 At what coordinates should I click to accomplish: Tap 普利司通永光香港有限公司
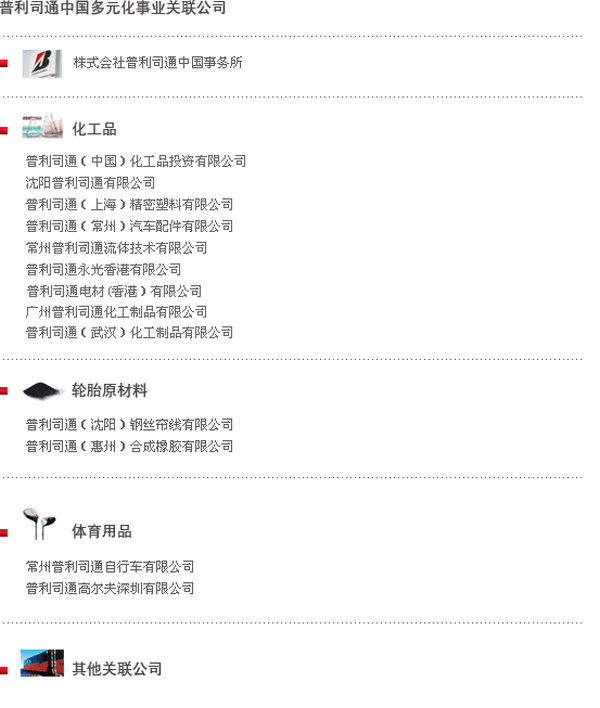click(104, 269)
